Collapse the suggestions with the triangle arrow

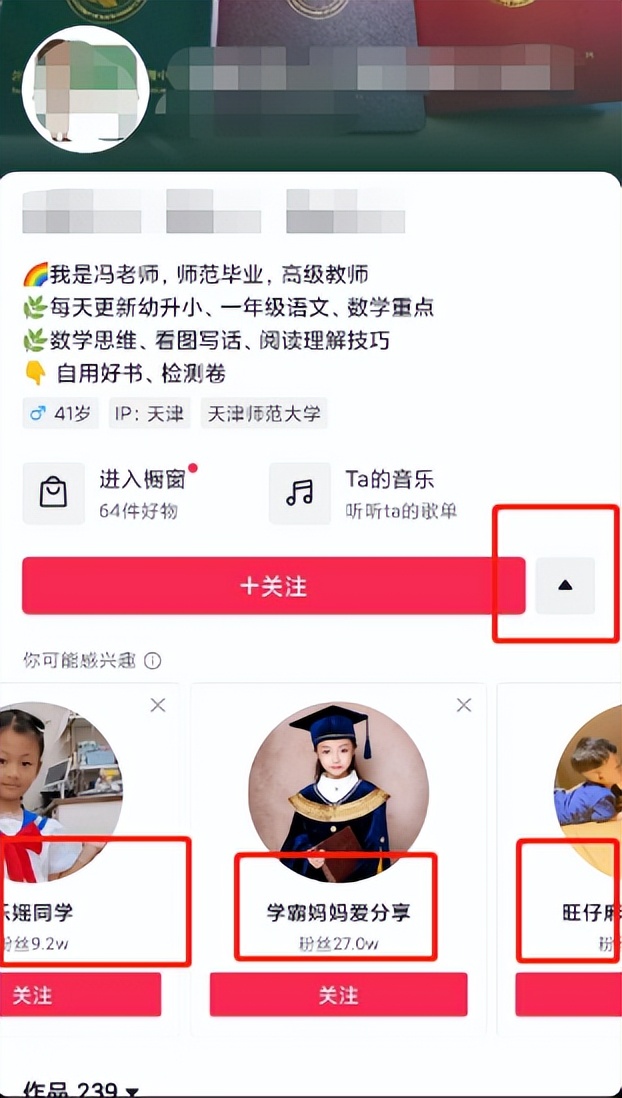(565, 586)
